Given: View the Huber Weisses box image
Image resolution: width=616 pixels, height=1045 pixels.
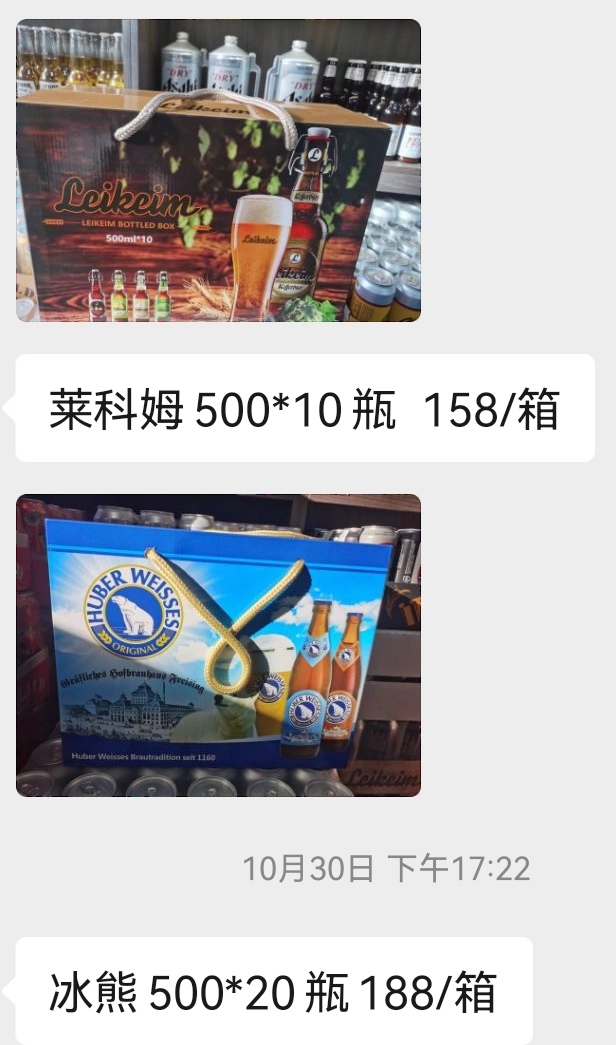Looking at the screenshot, I should [x=218, y=645].
